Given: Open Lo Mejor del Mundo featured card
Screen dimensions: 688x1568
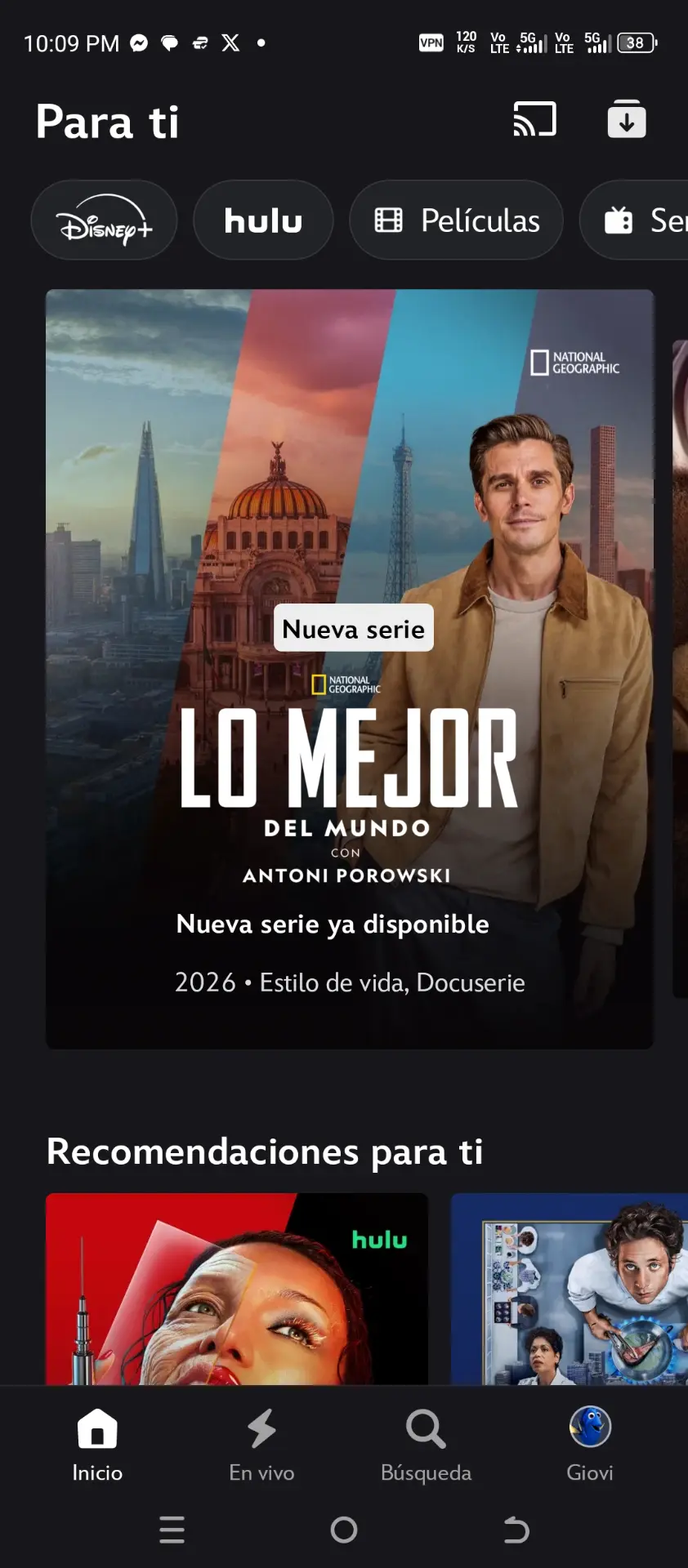Looking at the screenshot, I should [350, 669].
